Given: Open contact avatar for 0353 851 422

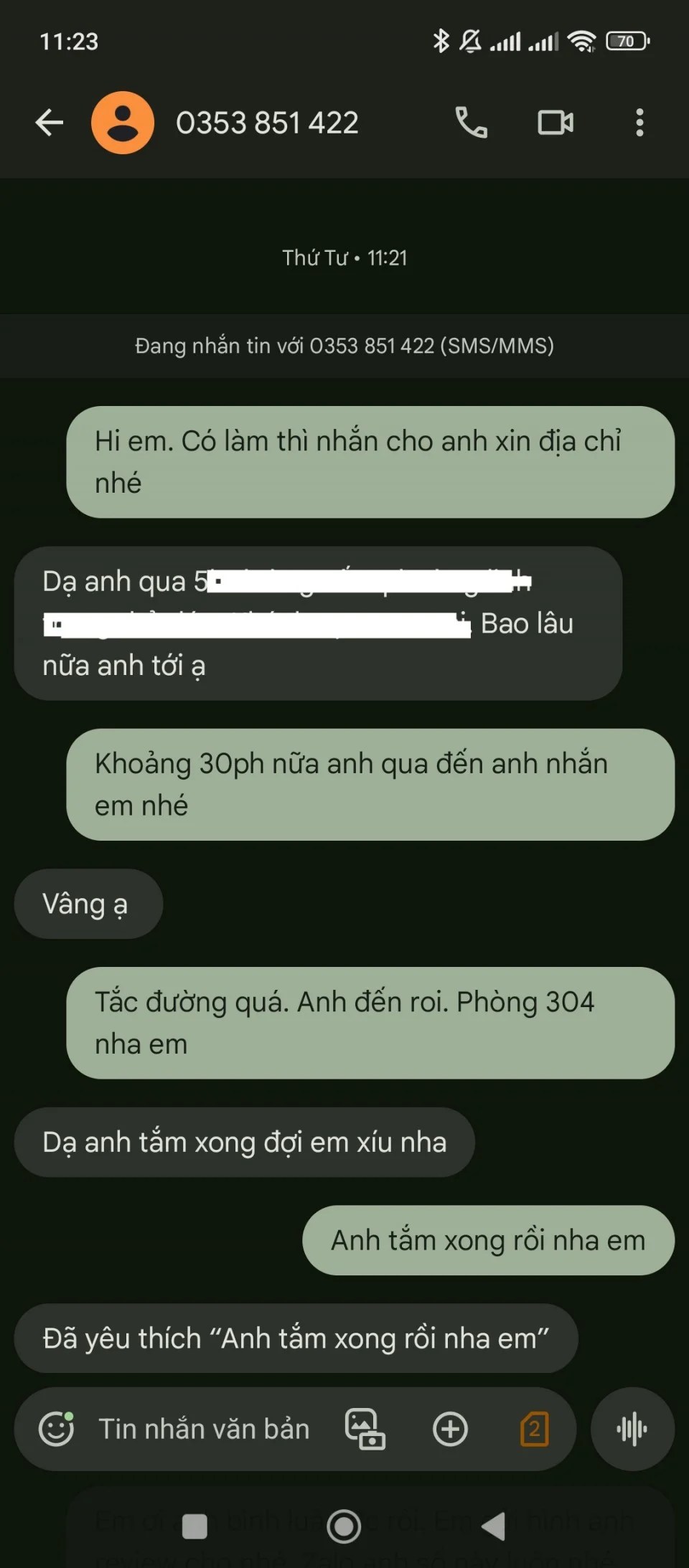Looking at the screenshot, I should point(123,123).
